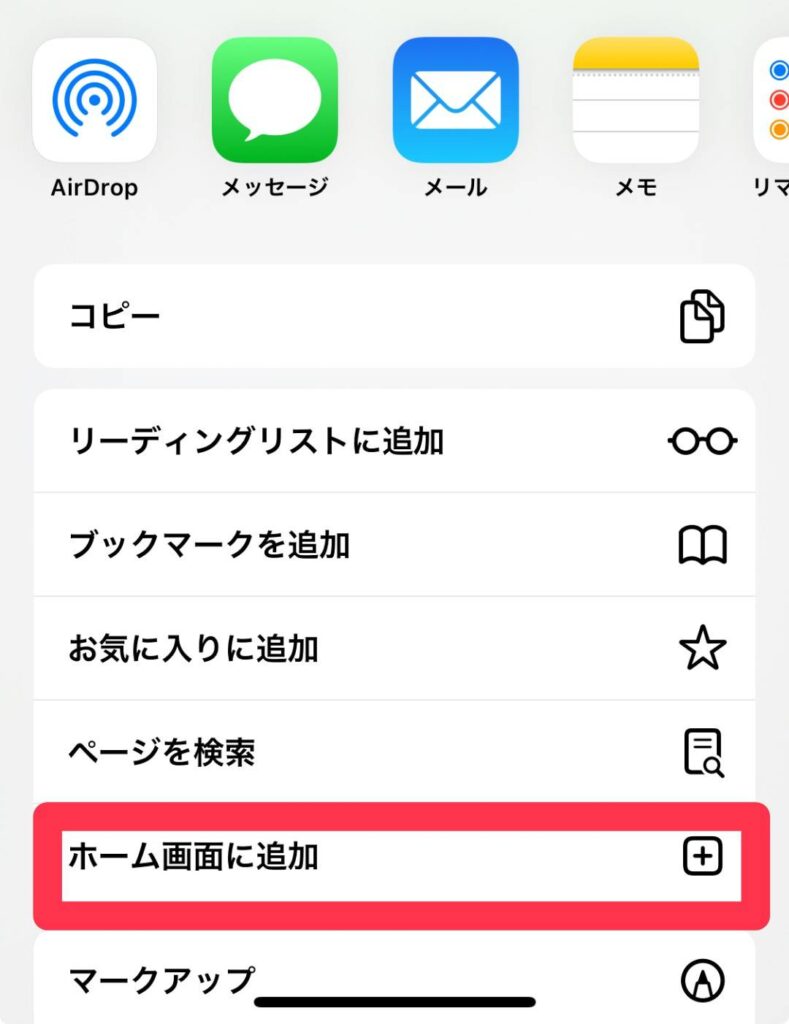Viewport: 789px width, 1024px height.
Task: Share to メモ app
Action: [x=635, y=100]
